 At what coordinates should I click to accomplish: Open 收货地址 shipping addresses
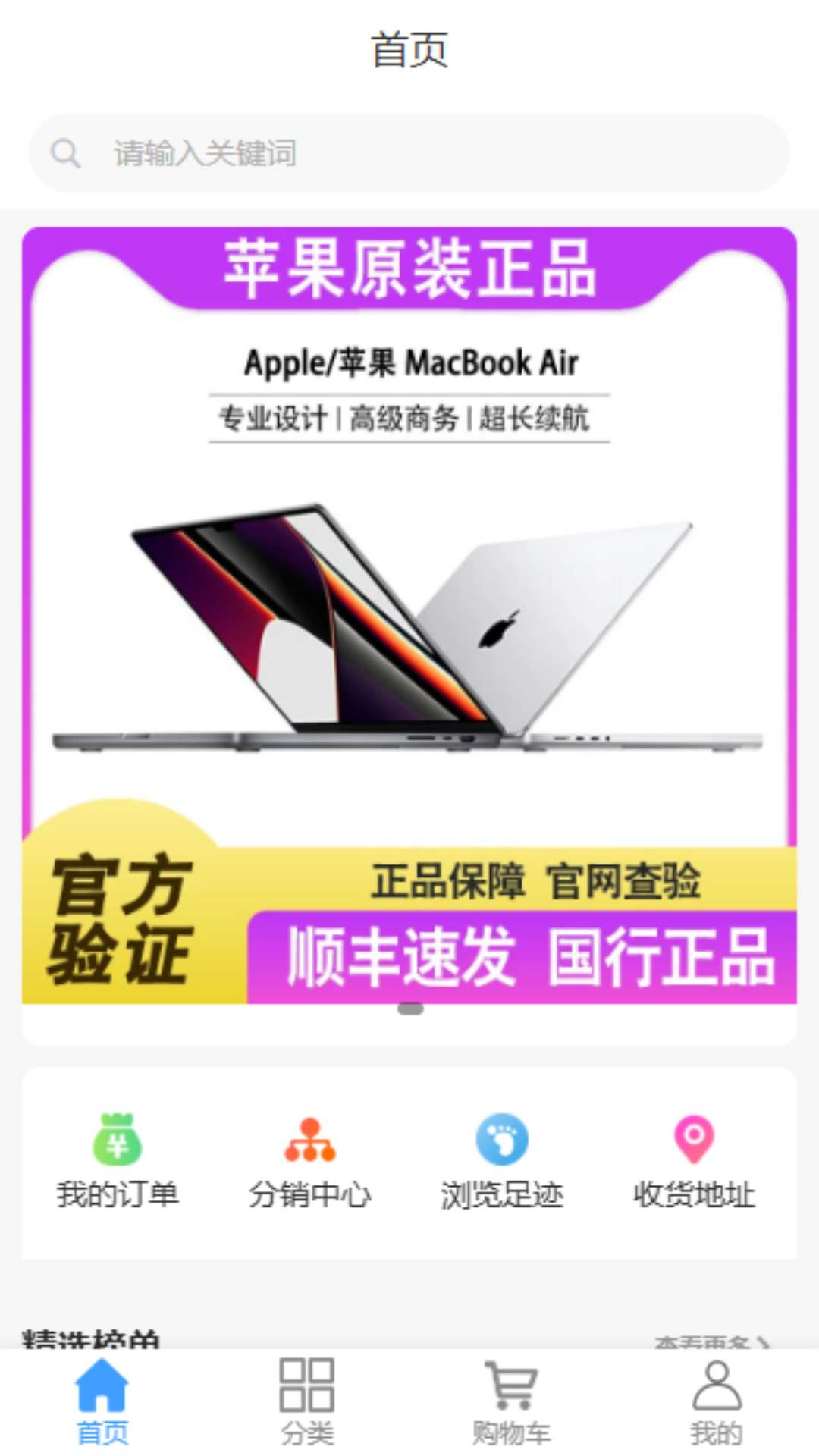click(x=694, y=1162)
